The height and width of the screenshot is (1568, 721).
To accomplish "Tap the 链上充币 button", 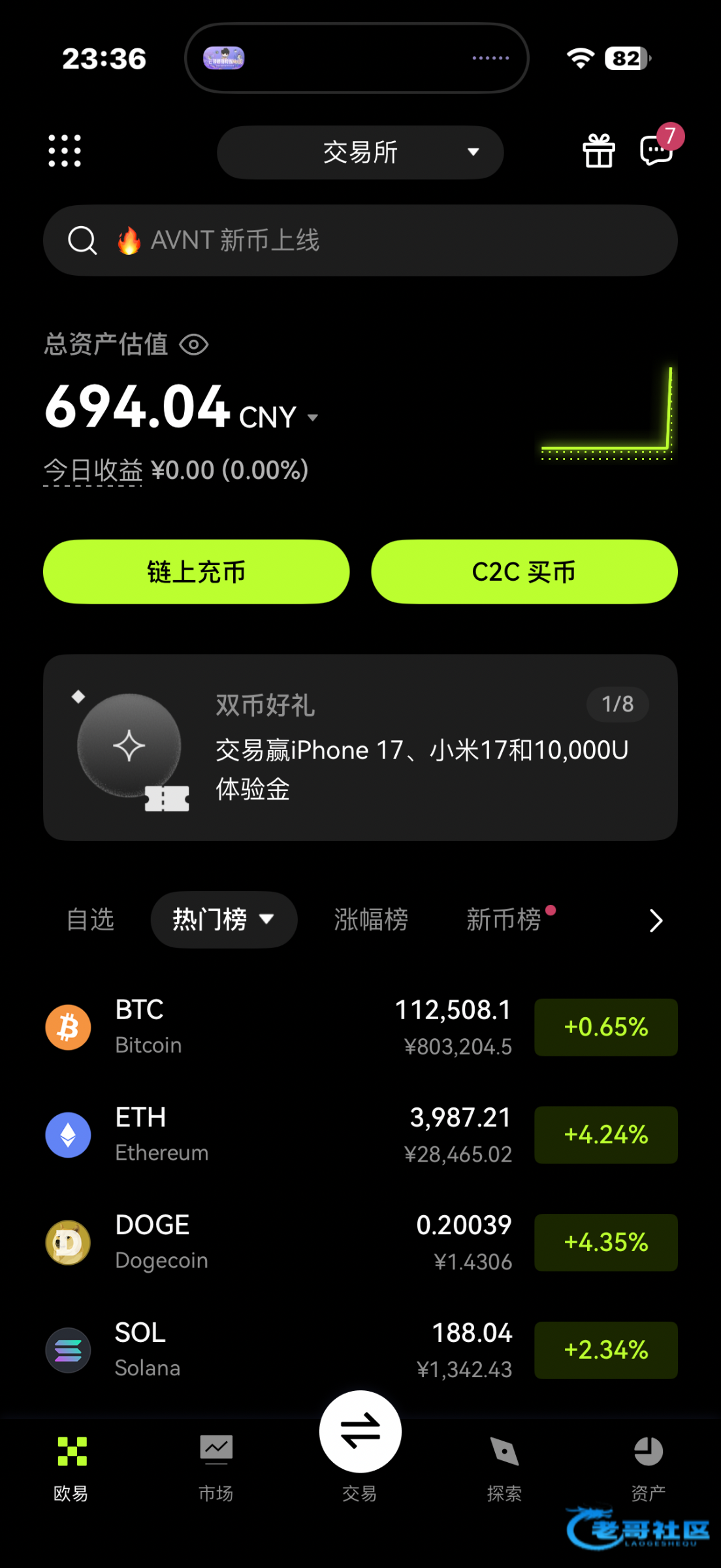I will pyautogui.click(x=196, y=572).
